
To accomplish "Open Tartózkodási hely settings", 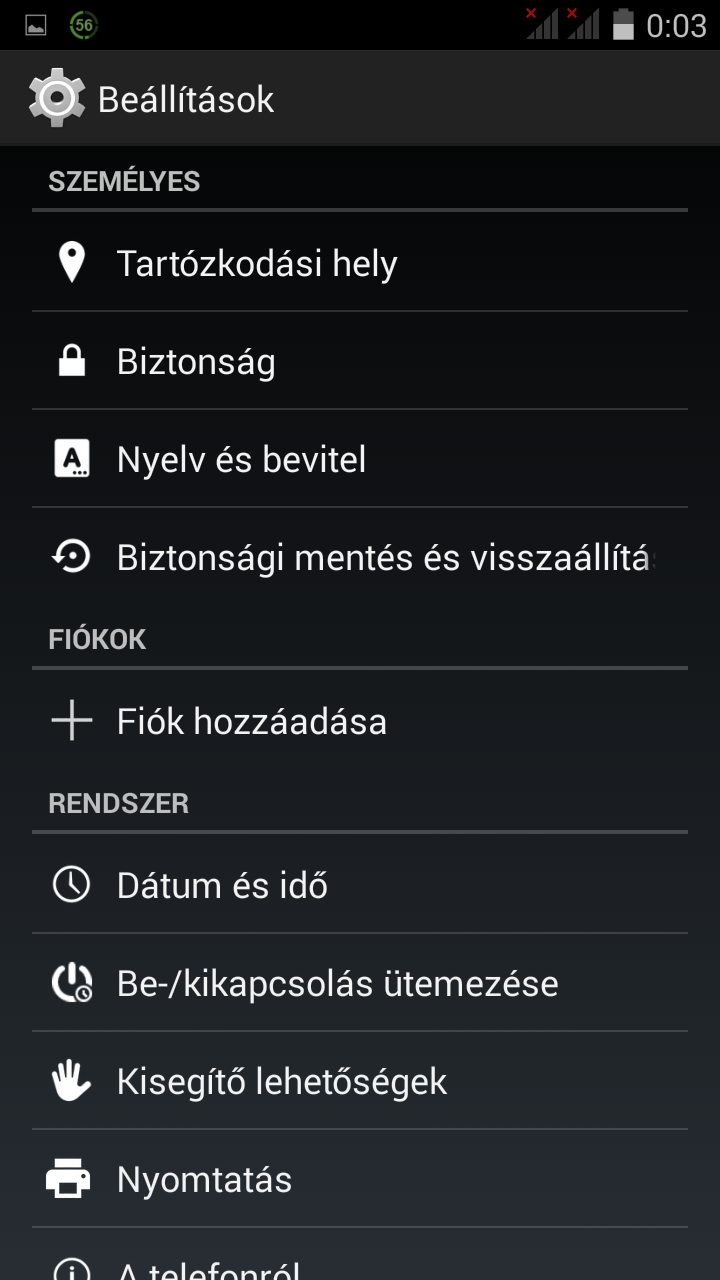I will pyautogui.click(x=257, y=263).
